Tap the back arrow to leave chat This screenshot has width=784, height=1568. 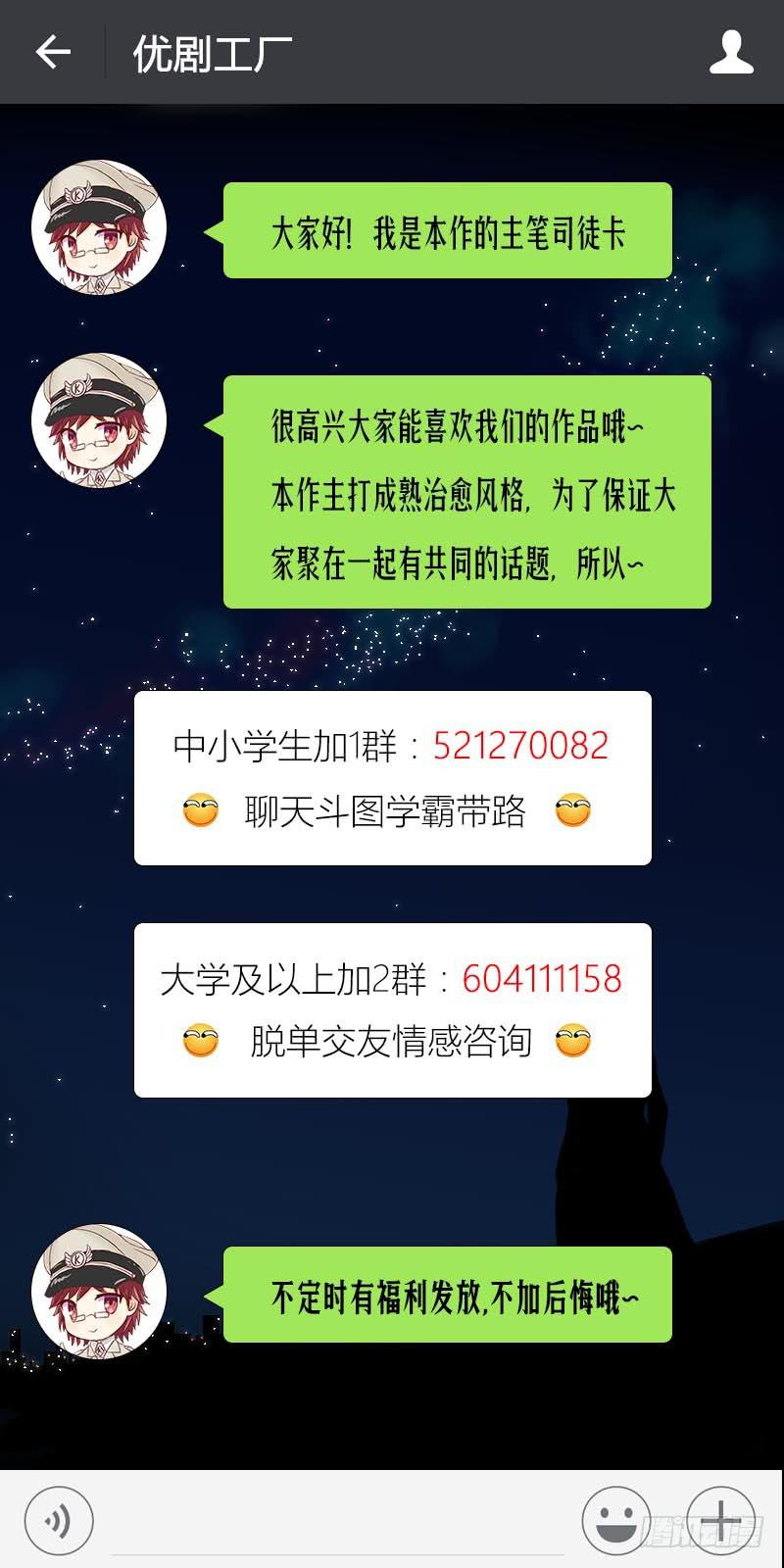tap(54, 52)
